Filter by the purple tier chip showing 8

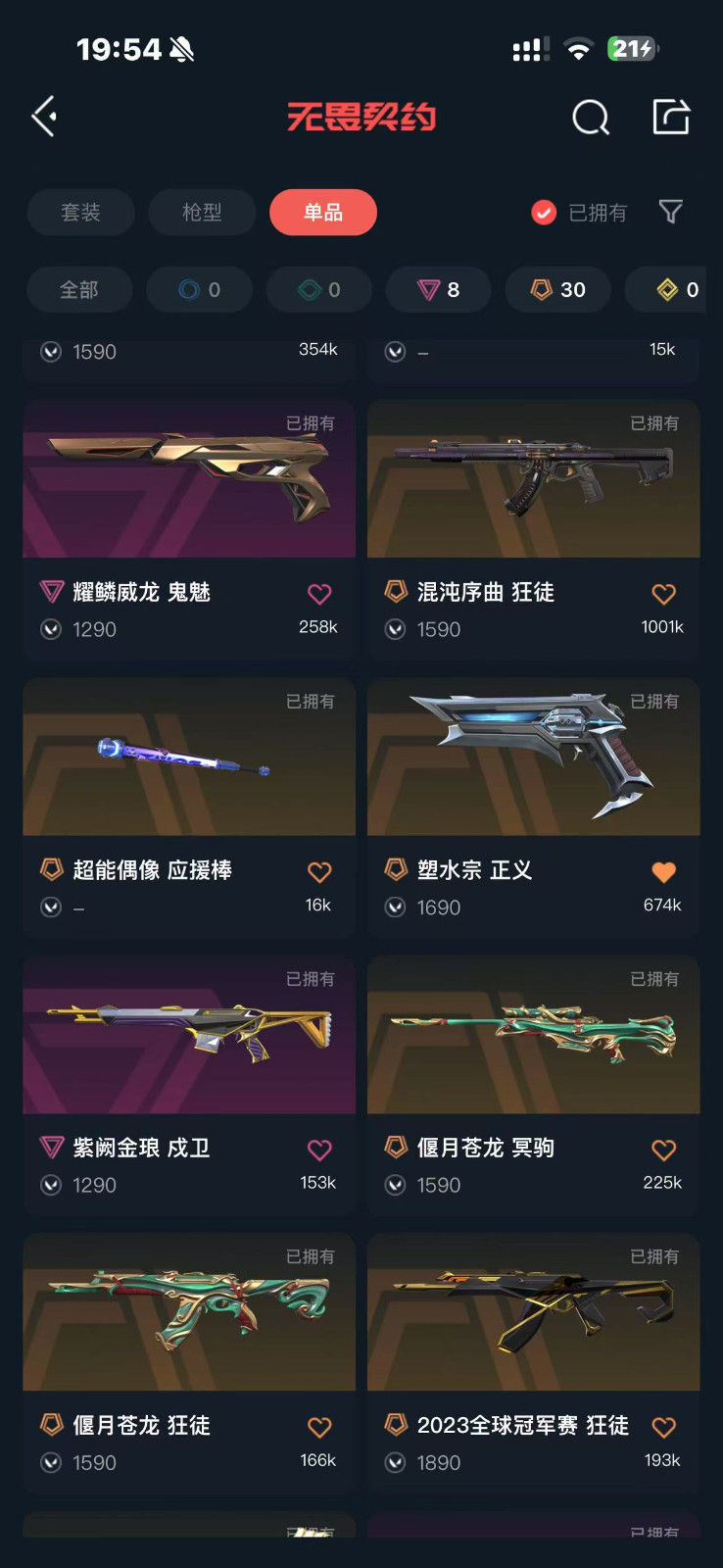click(x=438, y=290)
